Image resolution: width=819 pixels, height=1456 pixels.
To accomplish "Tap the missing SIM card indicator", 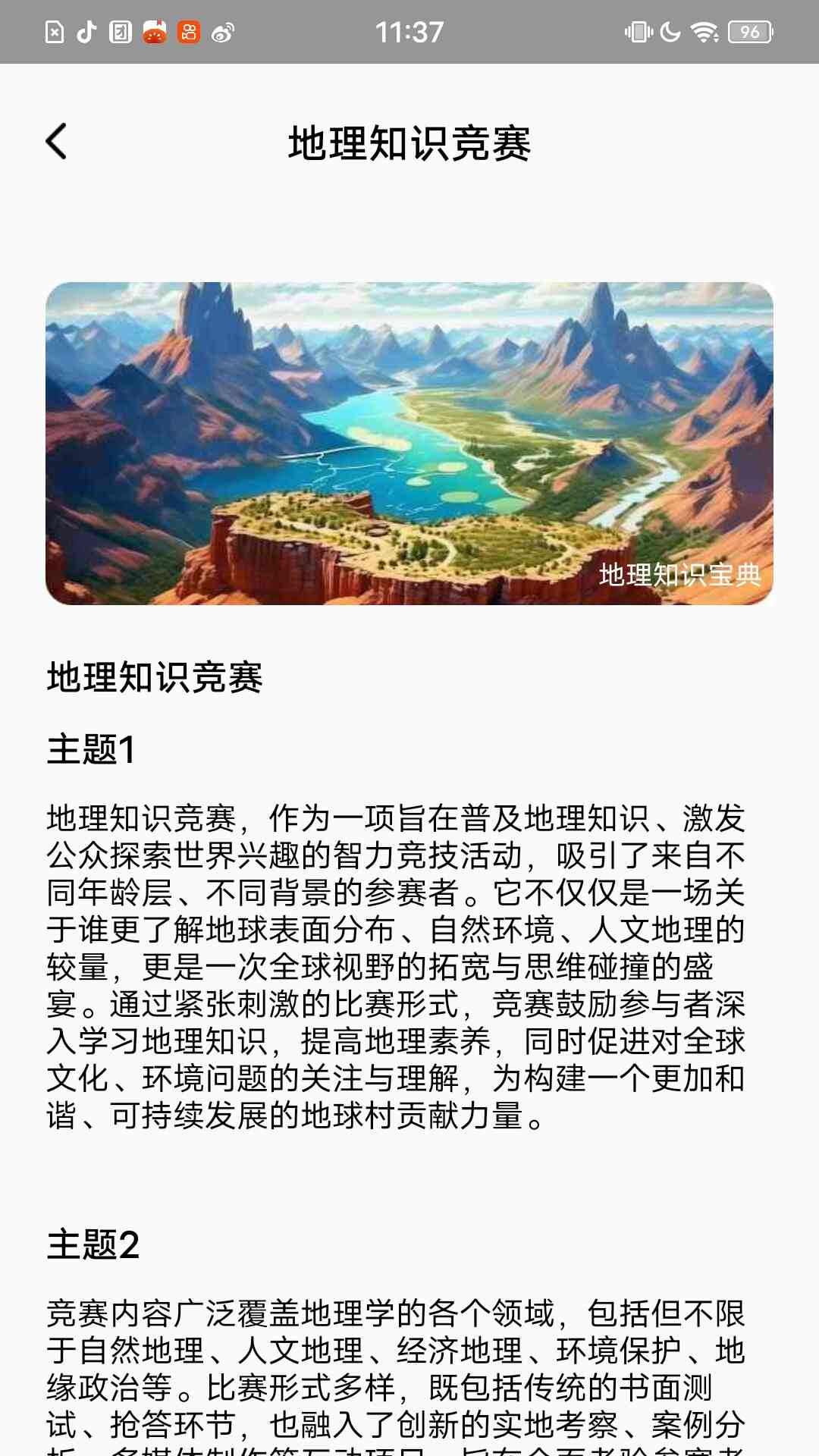I will click(x=55, y=32).
